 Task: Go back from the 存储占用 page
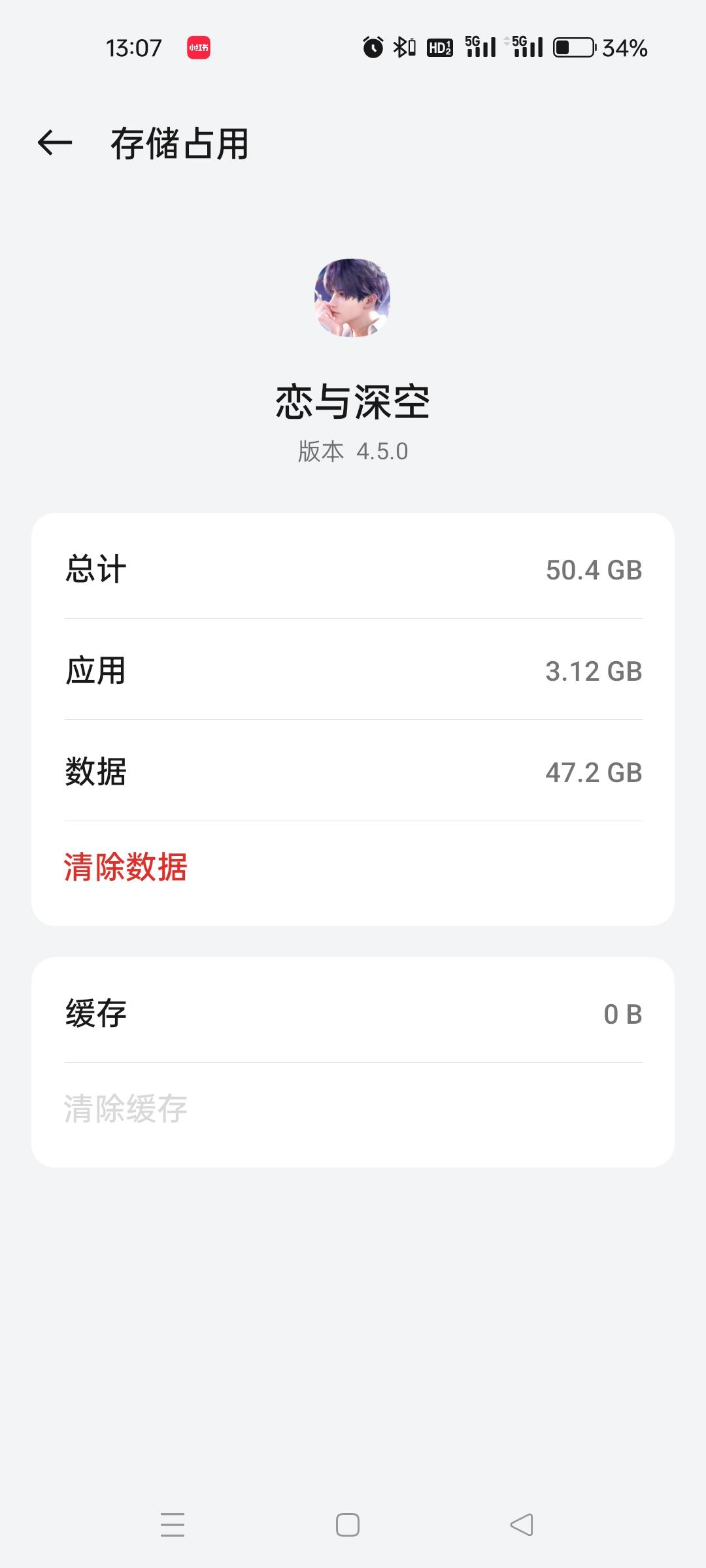click(x=55, y=143)
